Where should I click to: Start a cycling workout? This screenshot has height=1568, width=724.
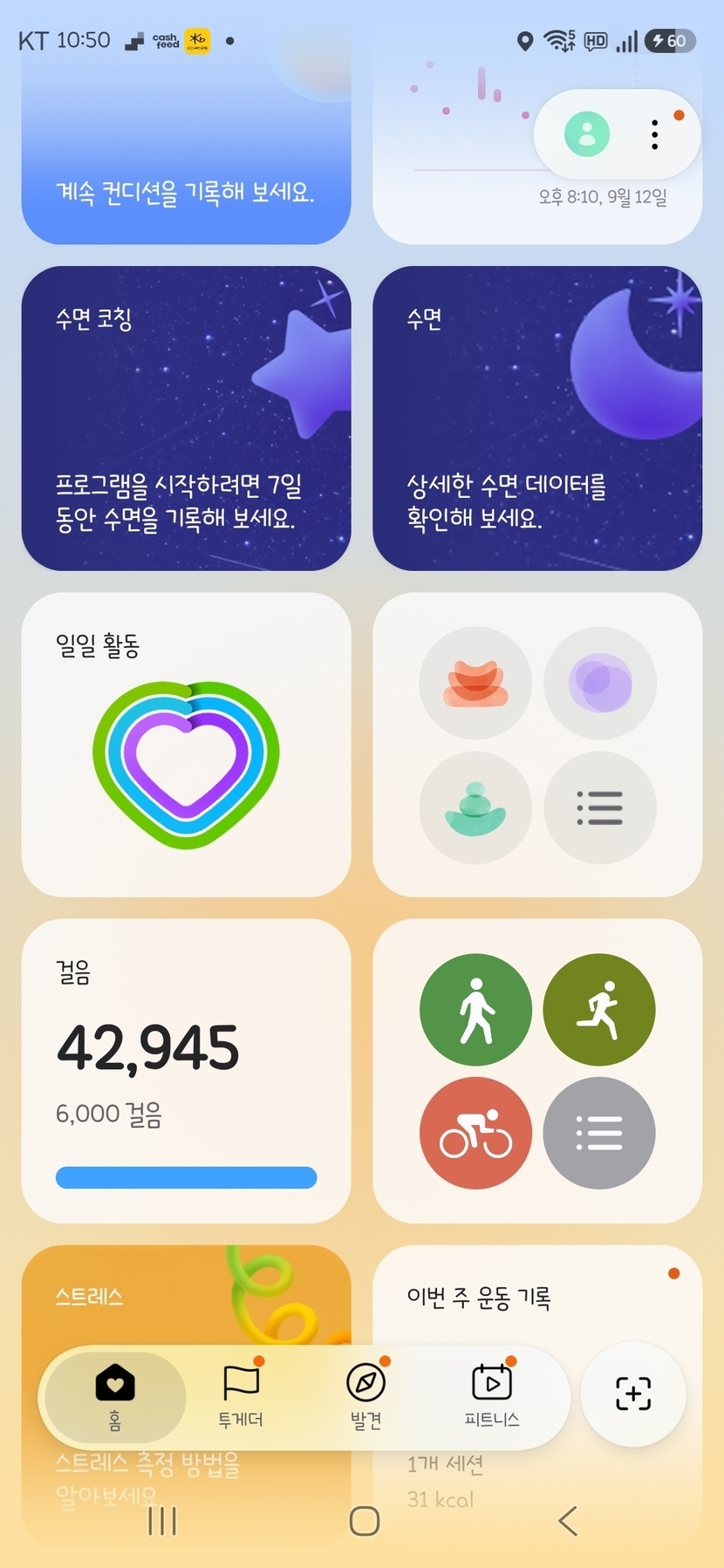pos(475,1133)
